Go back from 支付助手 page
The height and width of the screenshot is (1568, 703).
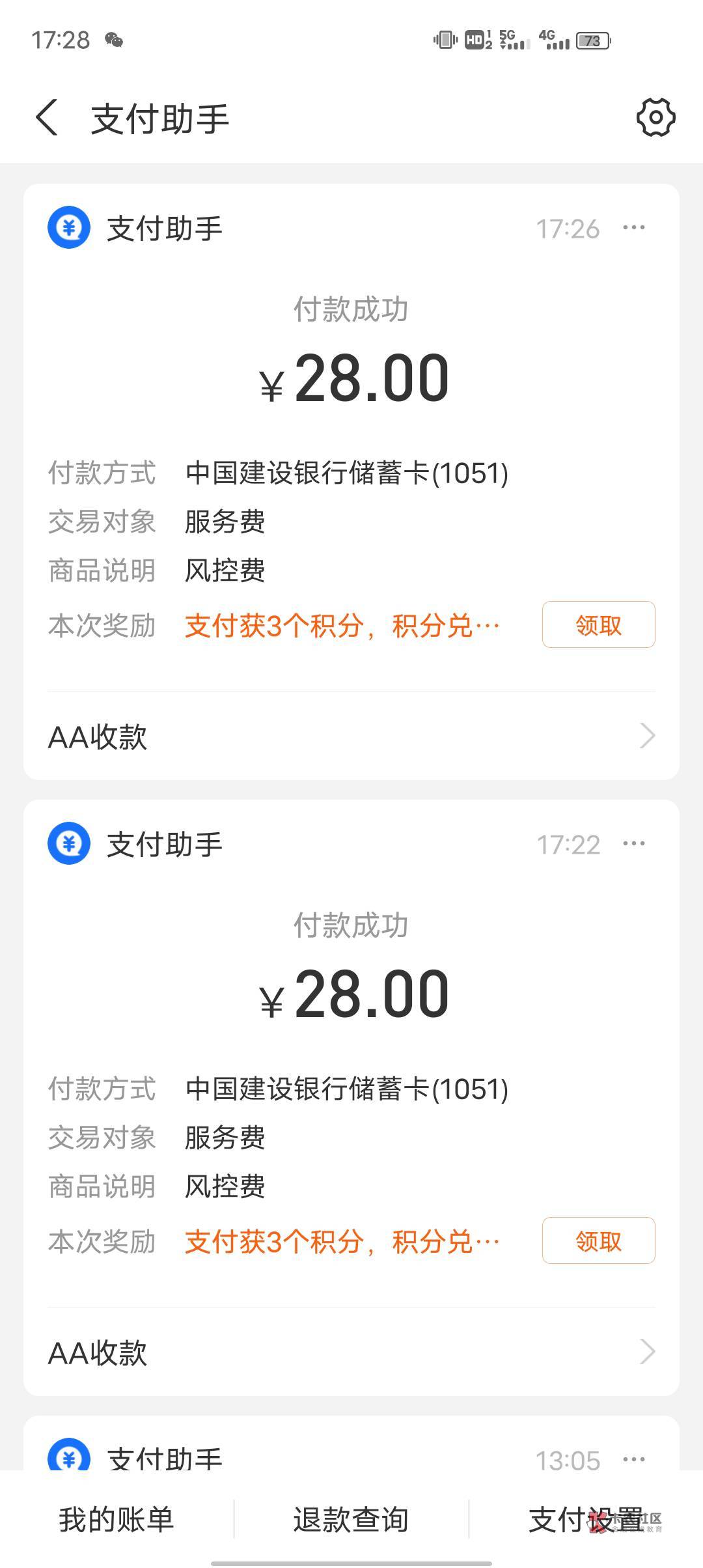tap(47, 118)
